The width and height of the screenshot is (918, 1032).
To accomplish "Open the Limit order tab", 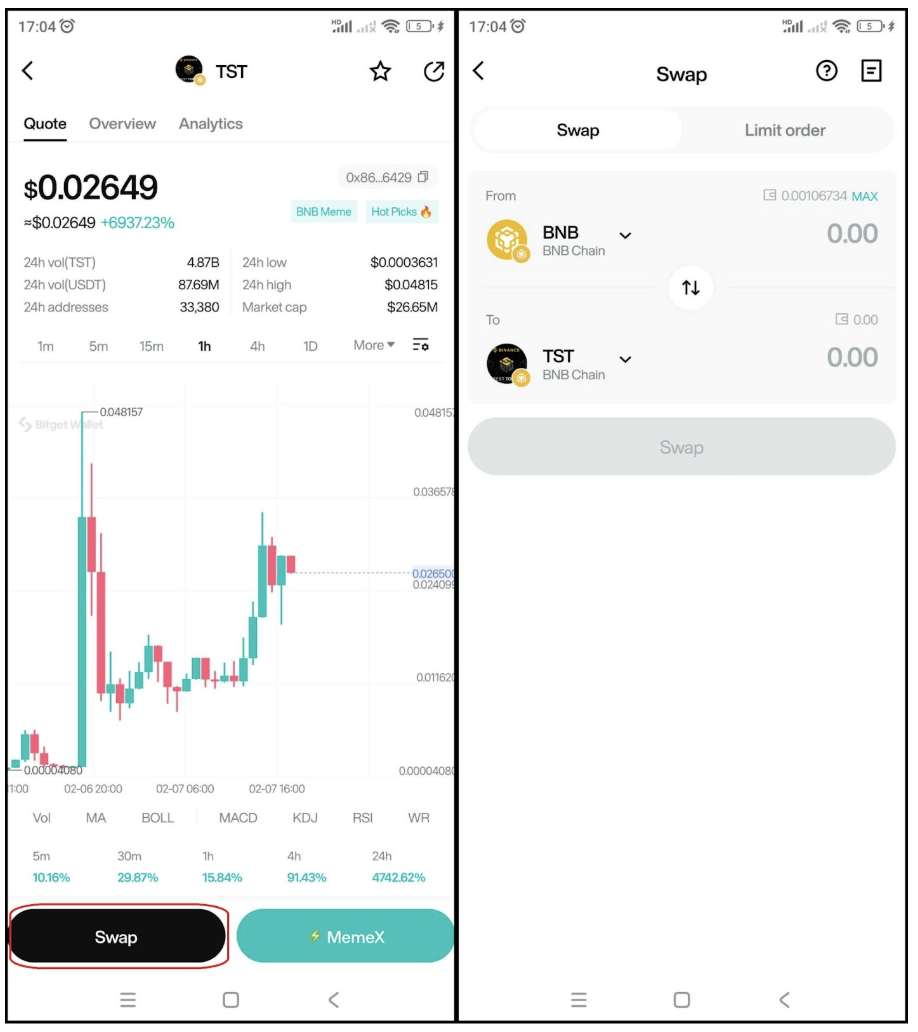I will [x=784, y=130].
